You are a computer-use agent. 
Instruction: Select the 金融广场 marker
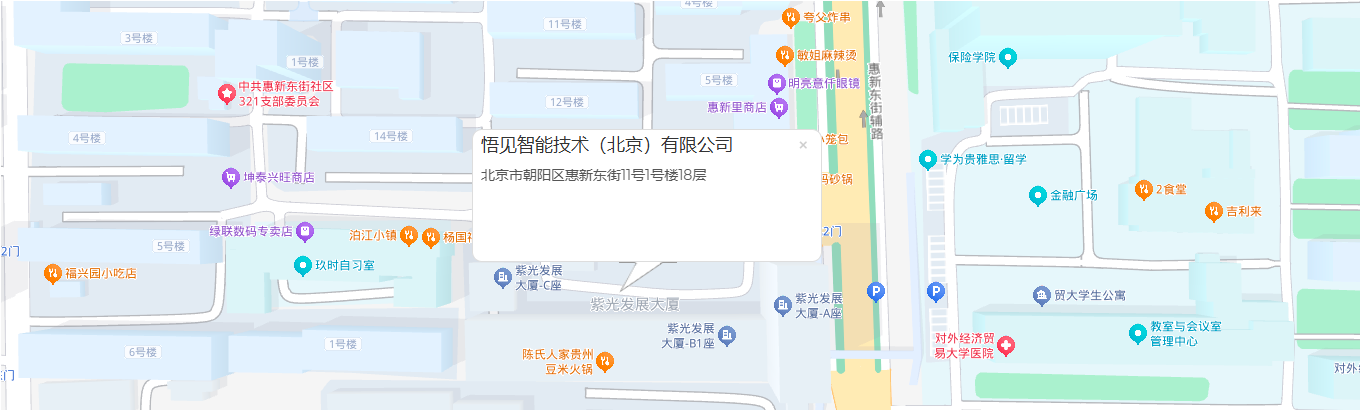coord(1037,195)
